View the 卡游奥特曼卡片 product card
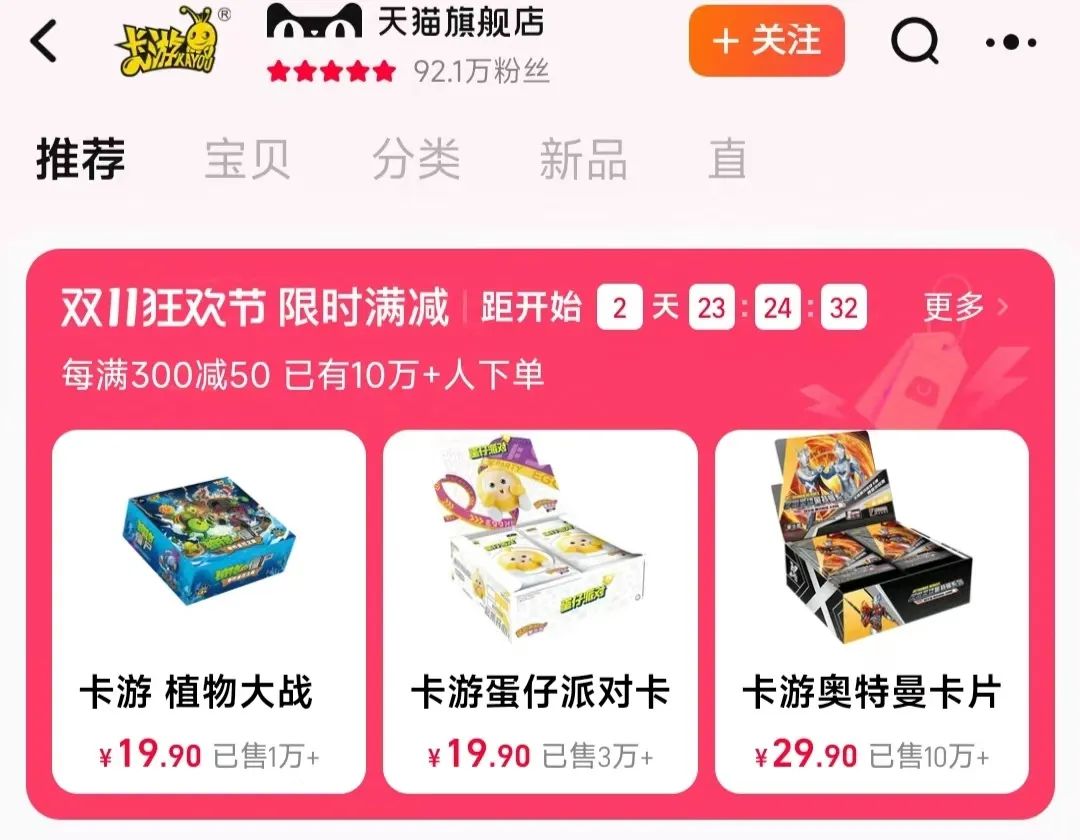Viewport: 1080px width, 840px height. tap(871, 610)
